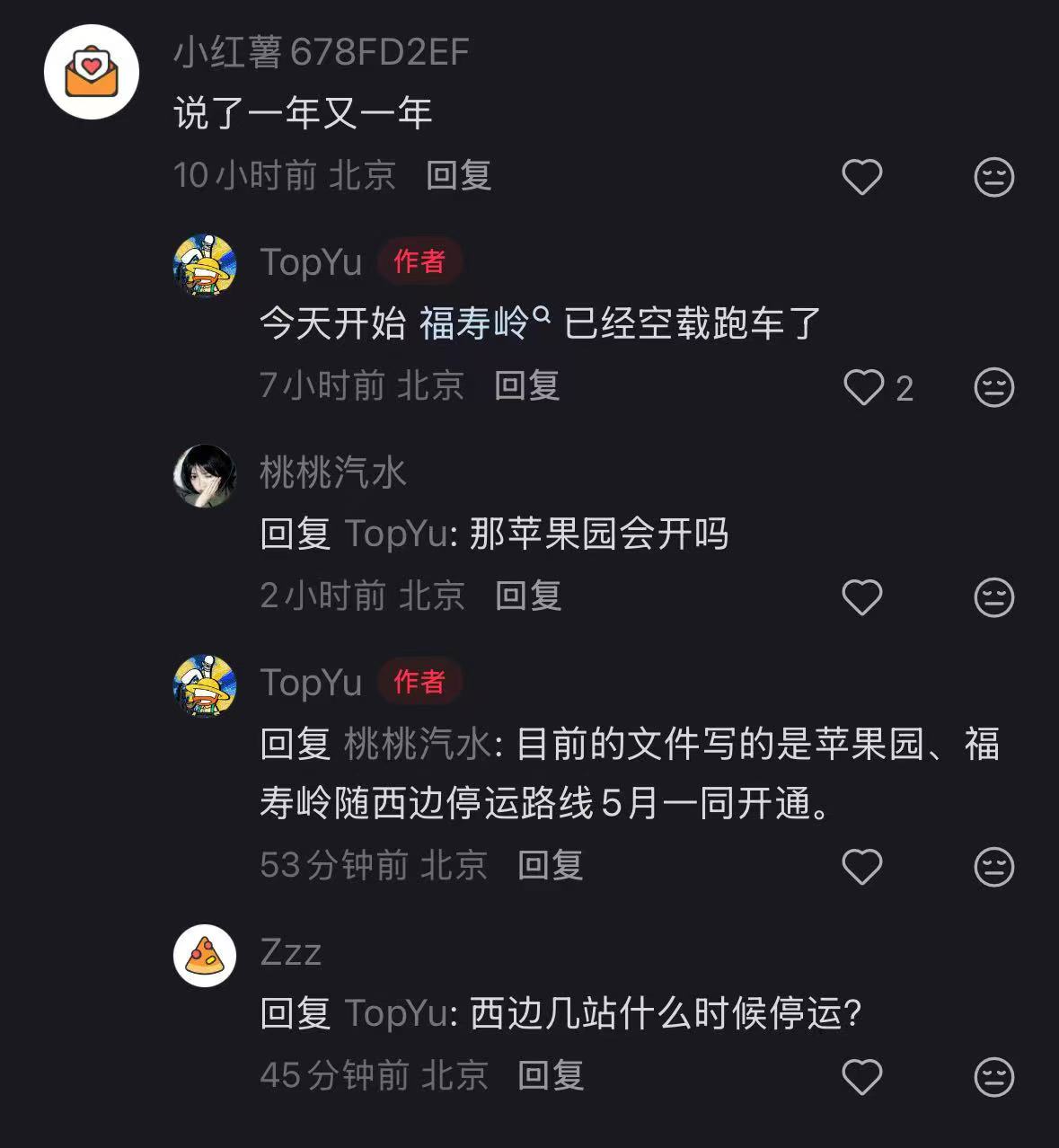Like Zzz's comment about 西边几站
1059x1148 pixels.
861,1075
